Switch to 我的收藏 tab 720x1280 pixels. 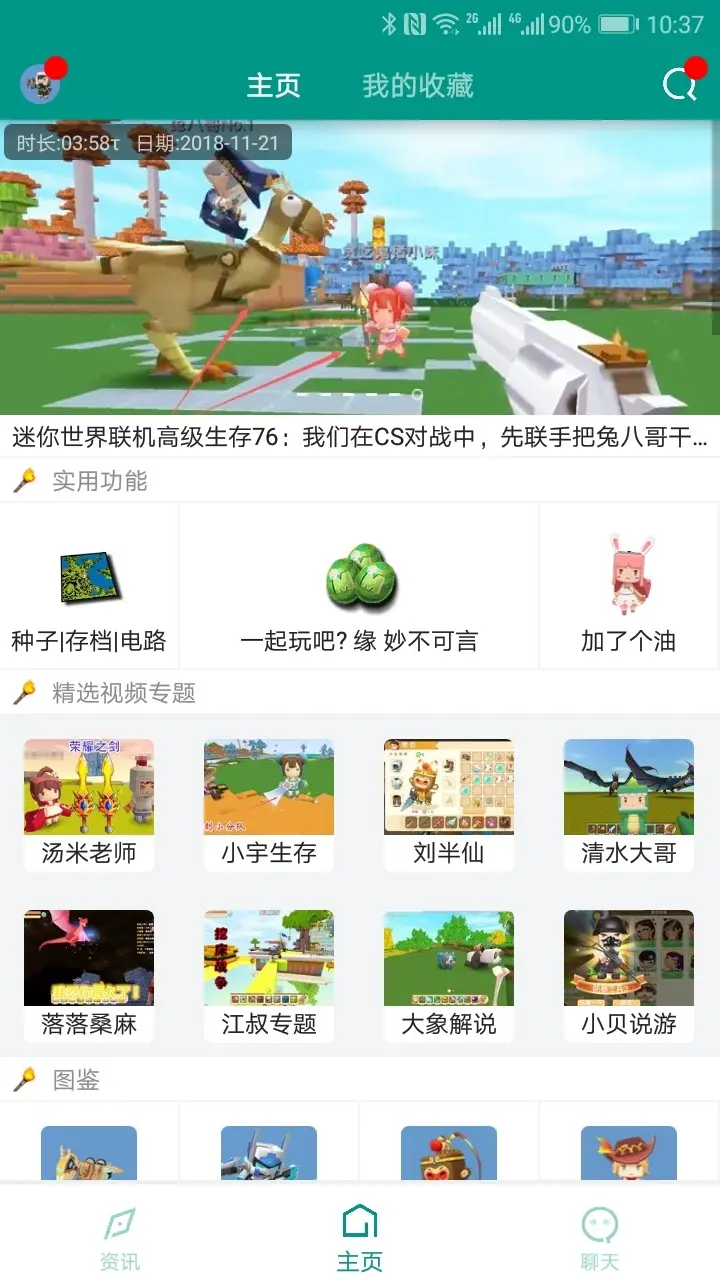(x=418, y=86)
